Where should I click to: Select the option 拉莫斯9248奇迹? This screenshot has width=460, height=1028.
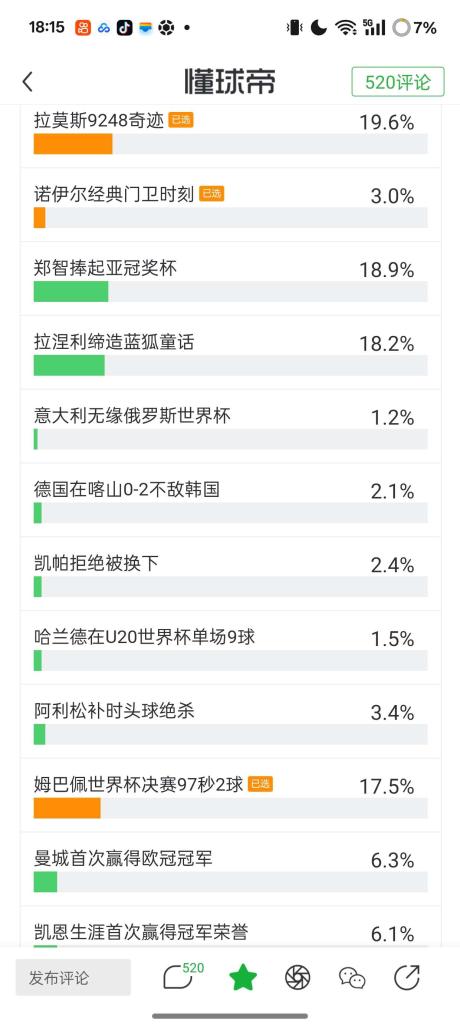(x=230, y=136)
